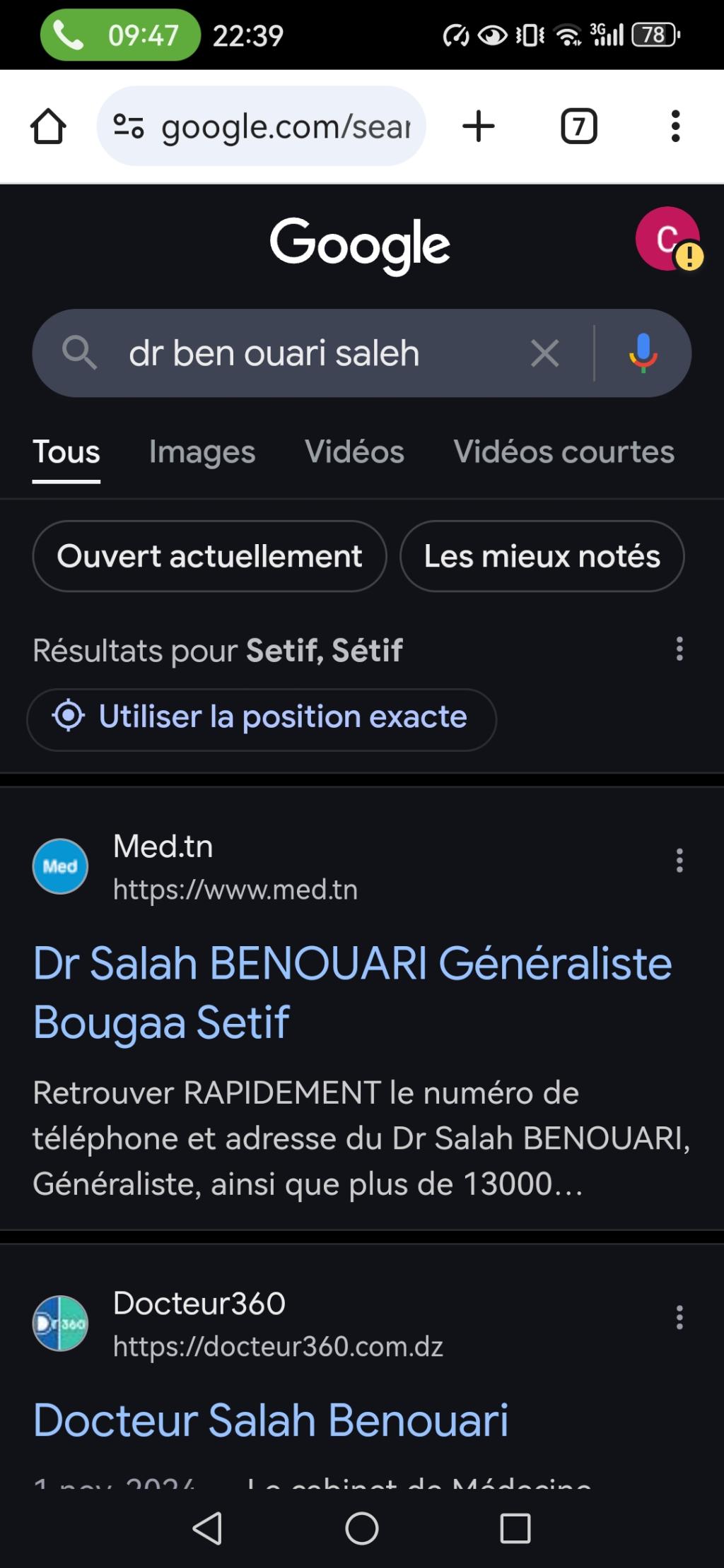Start a voice search with the microphone
The height and width of the screenshot is (1568, 724).
pos(643,353)
